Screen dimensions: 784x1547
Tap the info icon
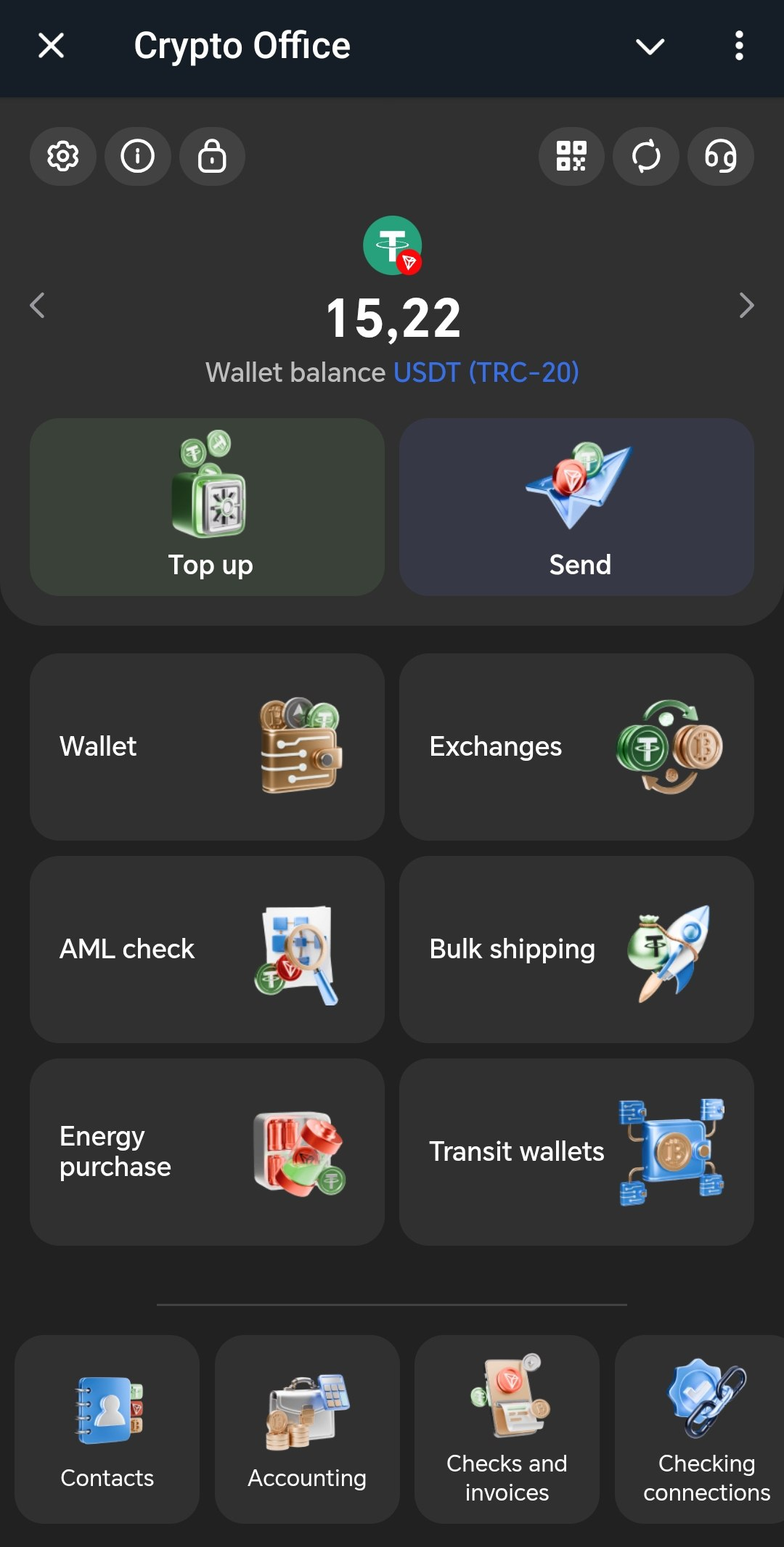(x=137, y=156)
